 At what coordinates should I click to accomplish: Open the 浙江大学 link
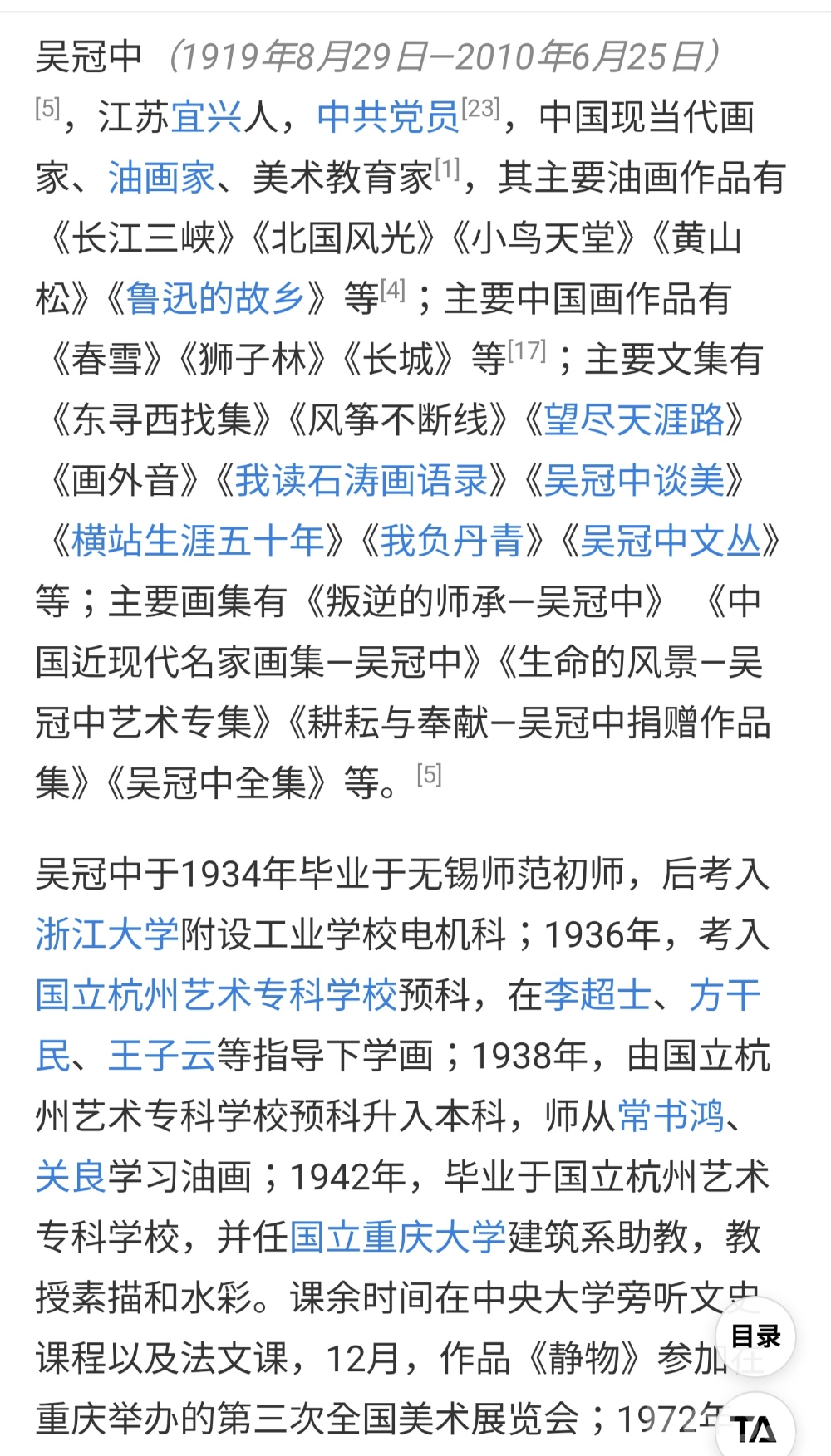coord(107,934)
